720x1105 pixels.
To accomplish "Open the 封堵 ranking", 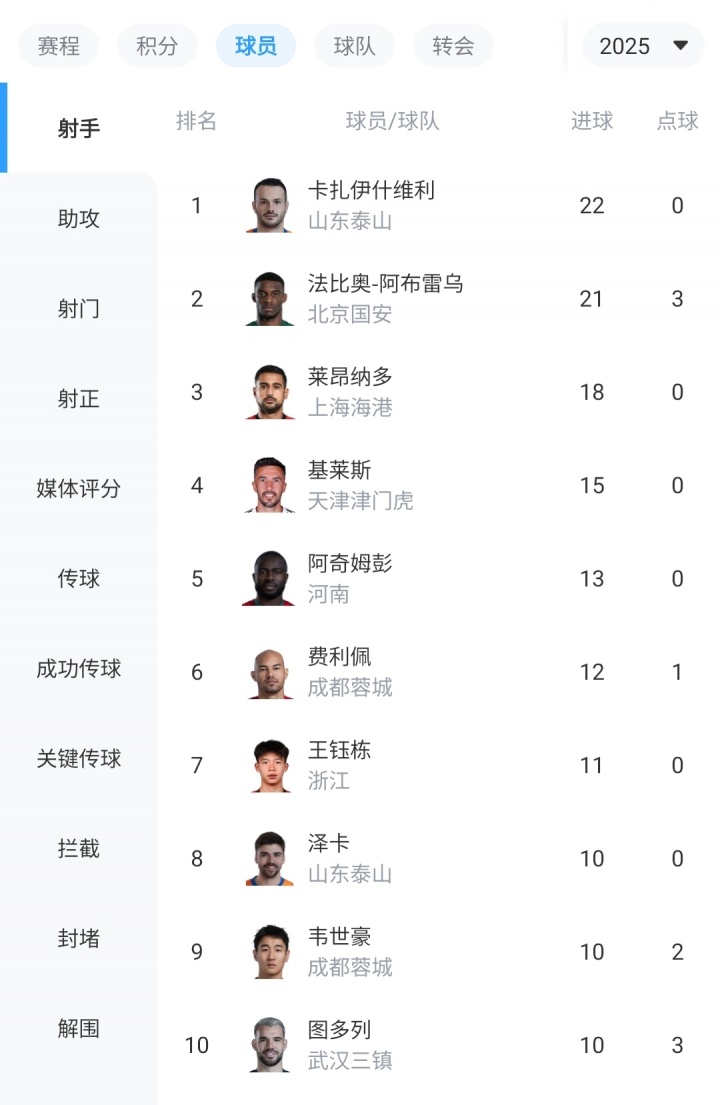I will coord(79,939).
